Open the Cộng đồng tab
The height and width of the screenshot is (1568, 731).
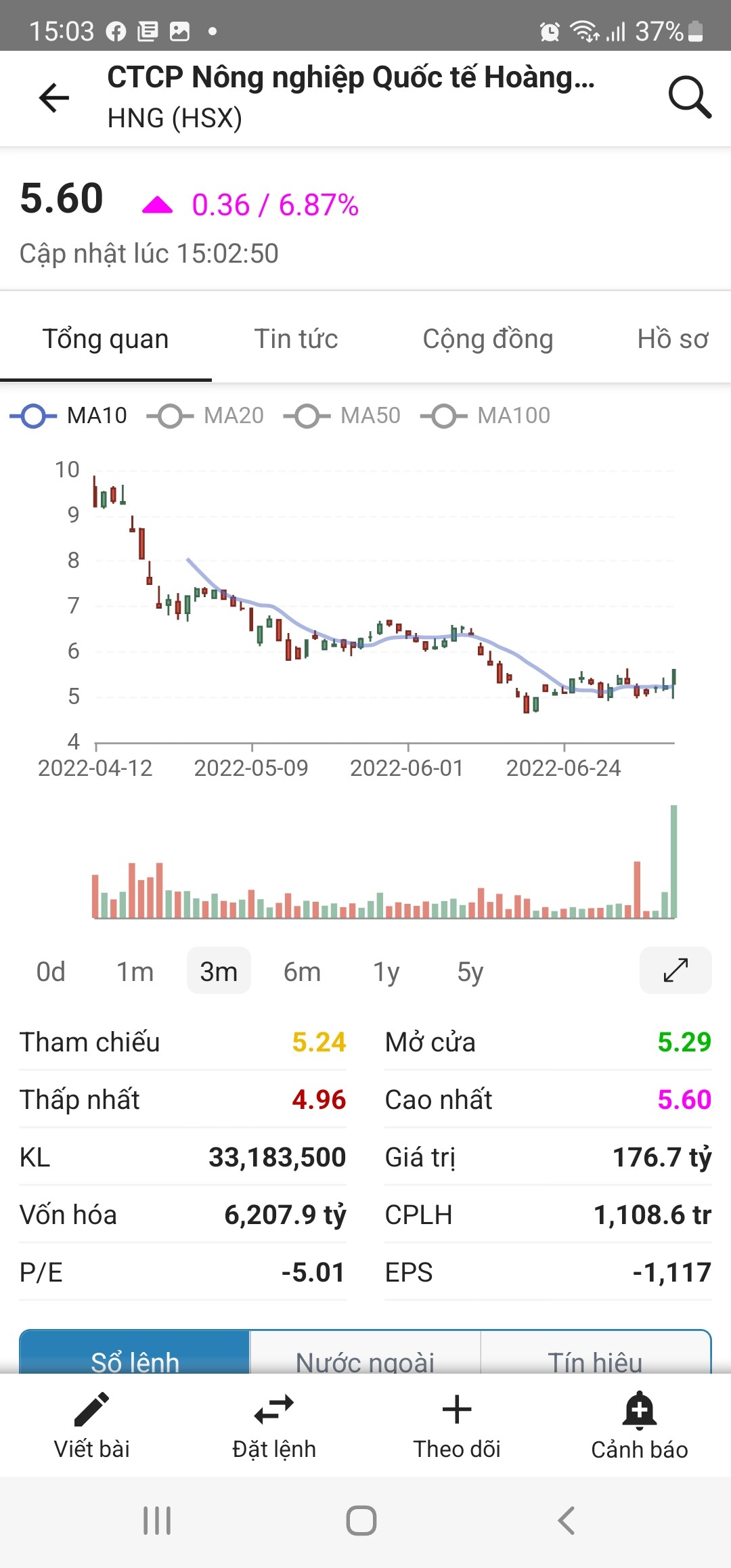pos(487,339)
